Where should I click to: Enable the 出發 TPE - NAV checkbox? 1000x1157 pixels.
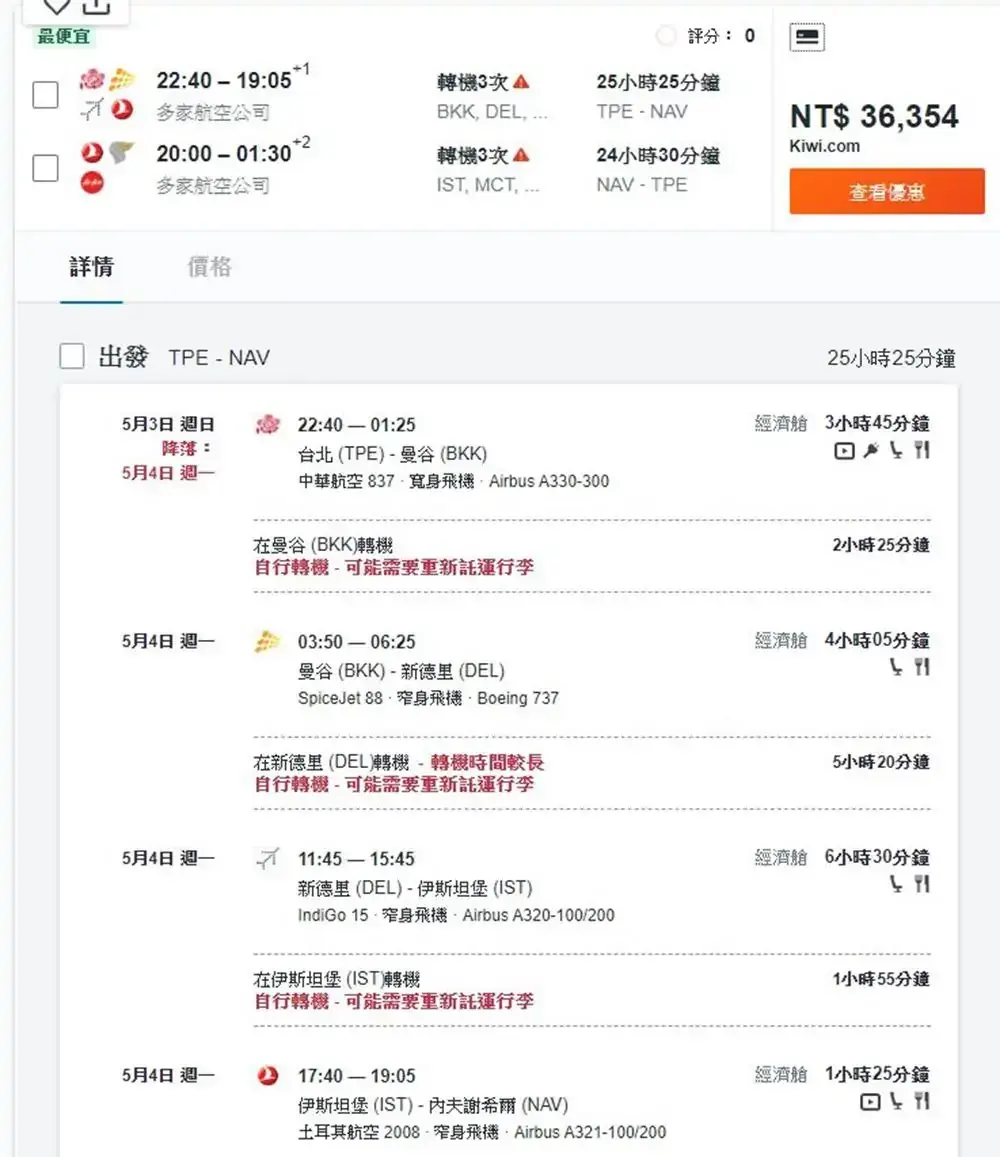71,357
